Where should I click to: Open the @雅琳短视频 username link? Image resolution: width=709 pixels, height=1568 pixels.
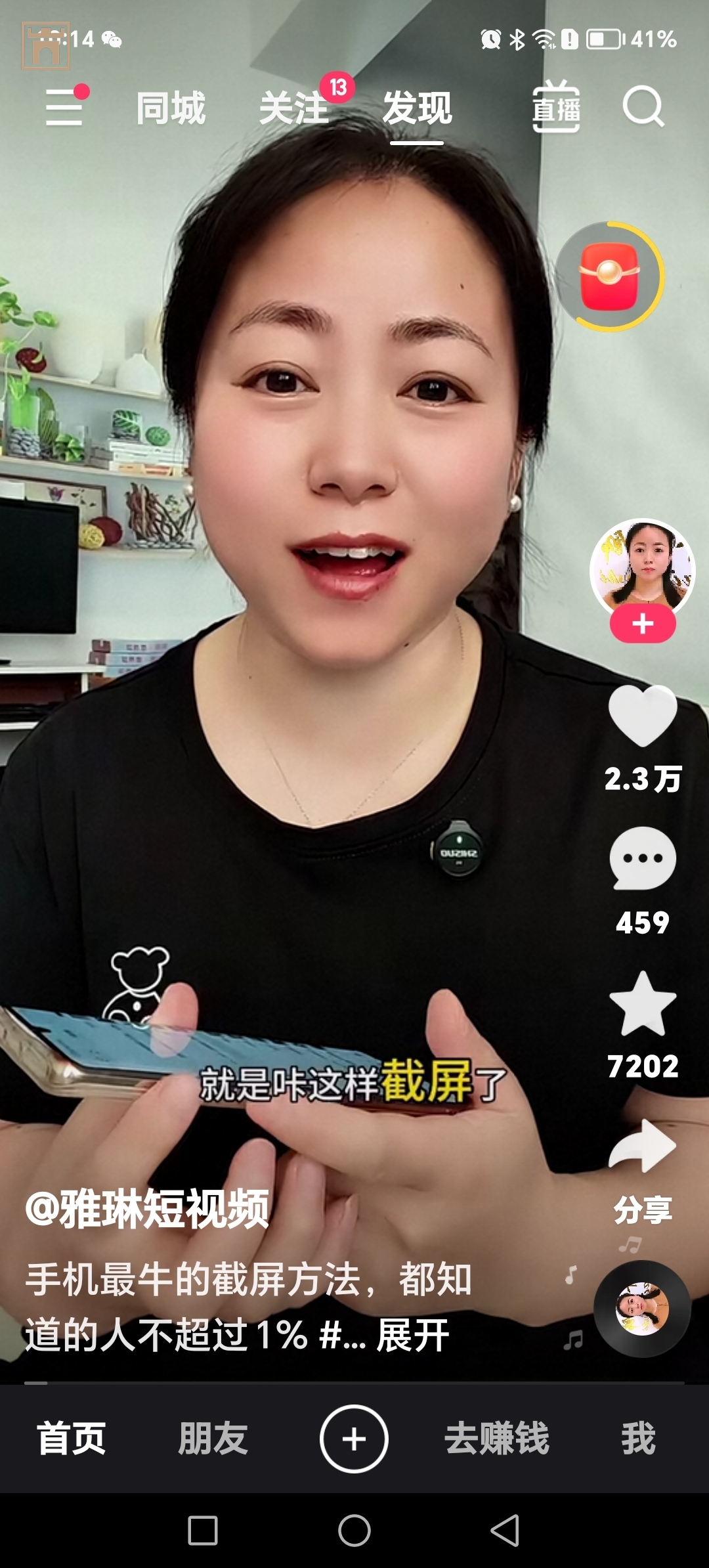point(147,1209)
